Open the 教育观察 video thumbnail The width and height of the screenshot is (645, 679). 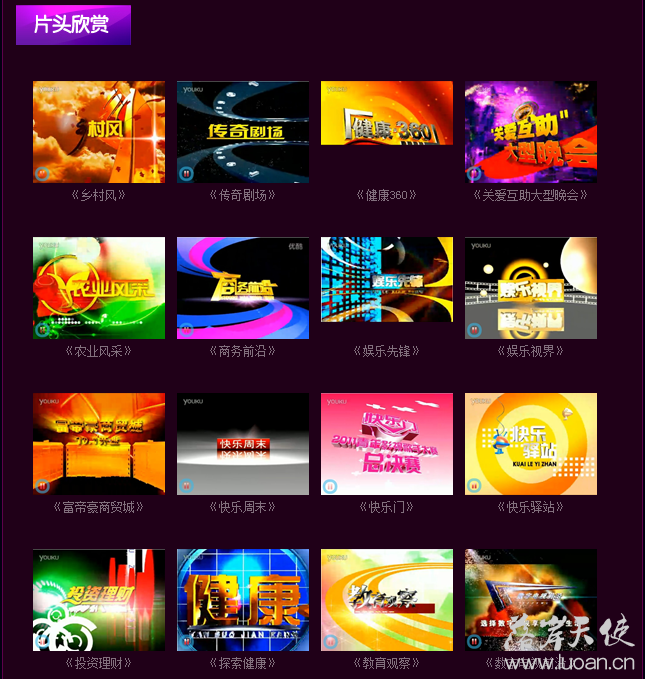387,600
